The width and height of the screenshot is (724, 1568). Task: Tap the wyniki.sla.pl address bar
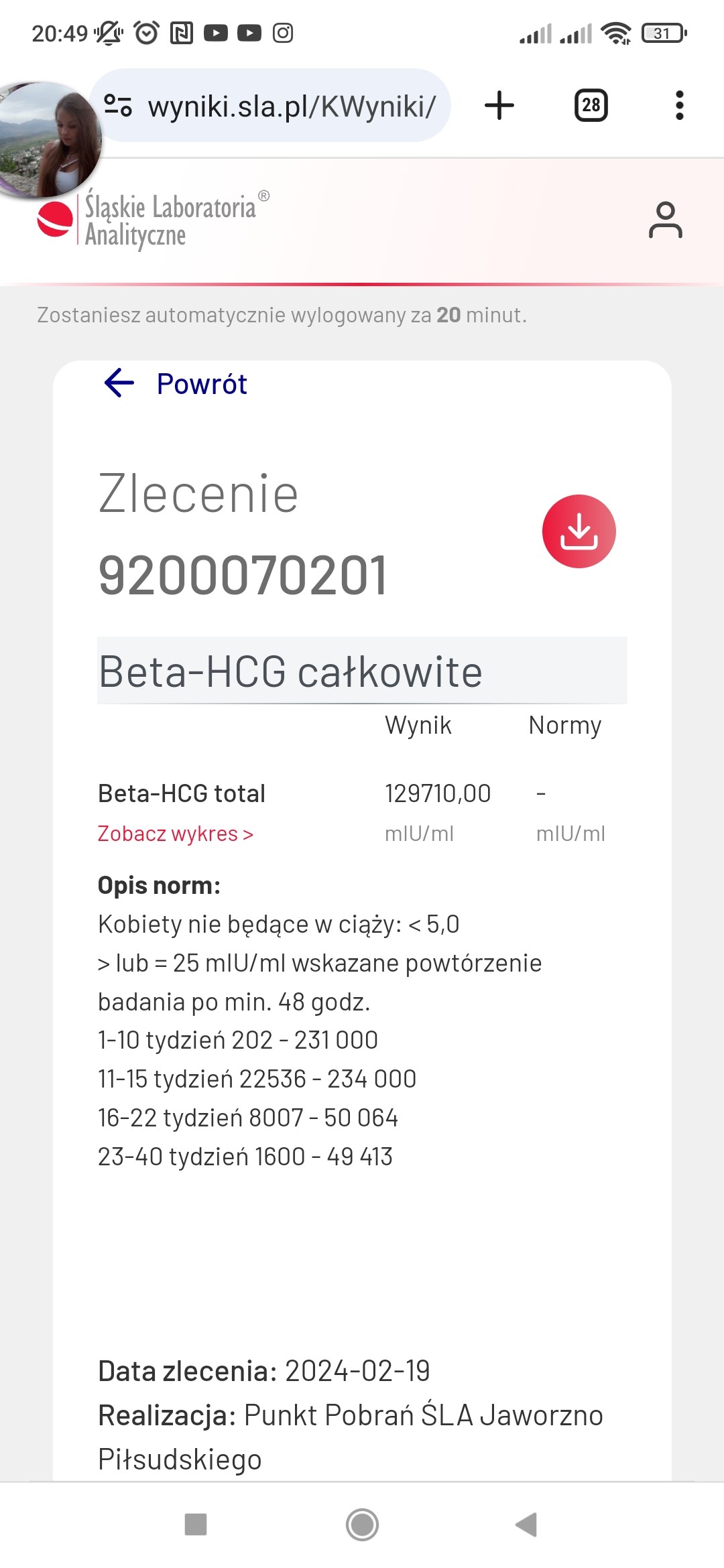(292, 106)
